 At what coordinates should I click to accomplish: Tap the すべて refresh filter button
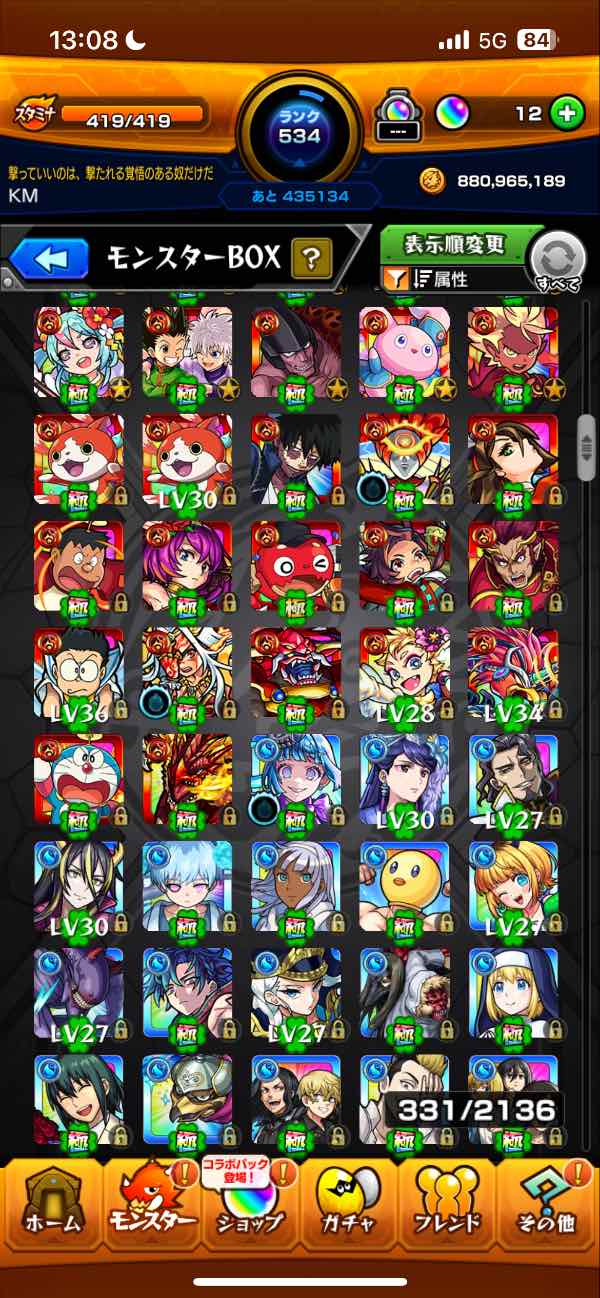[x=558, y=260]
